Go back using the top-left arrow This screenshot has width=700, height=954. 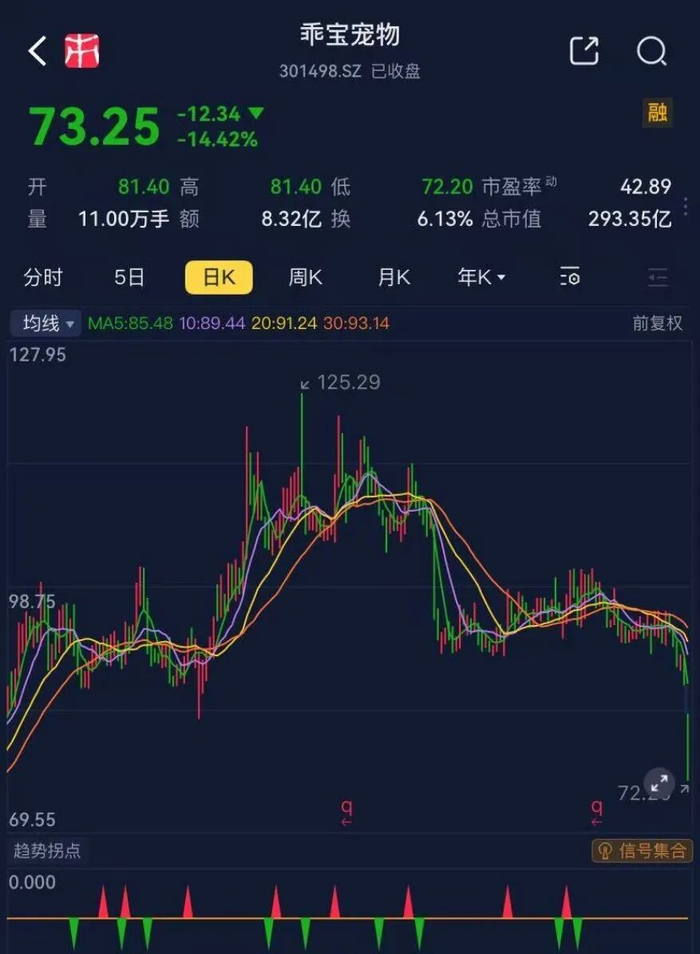tap(38, 51)
